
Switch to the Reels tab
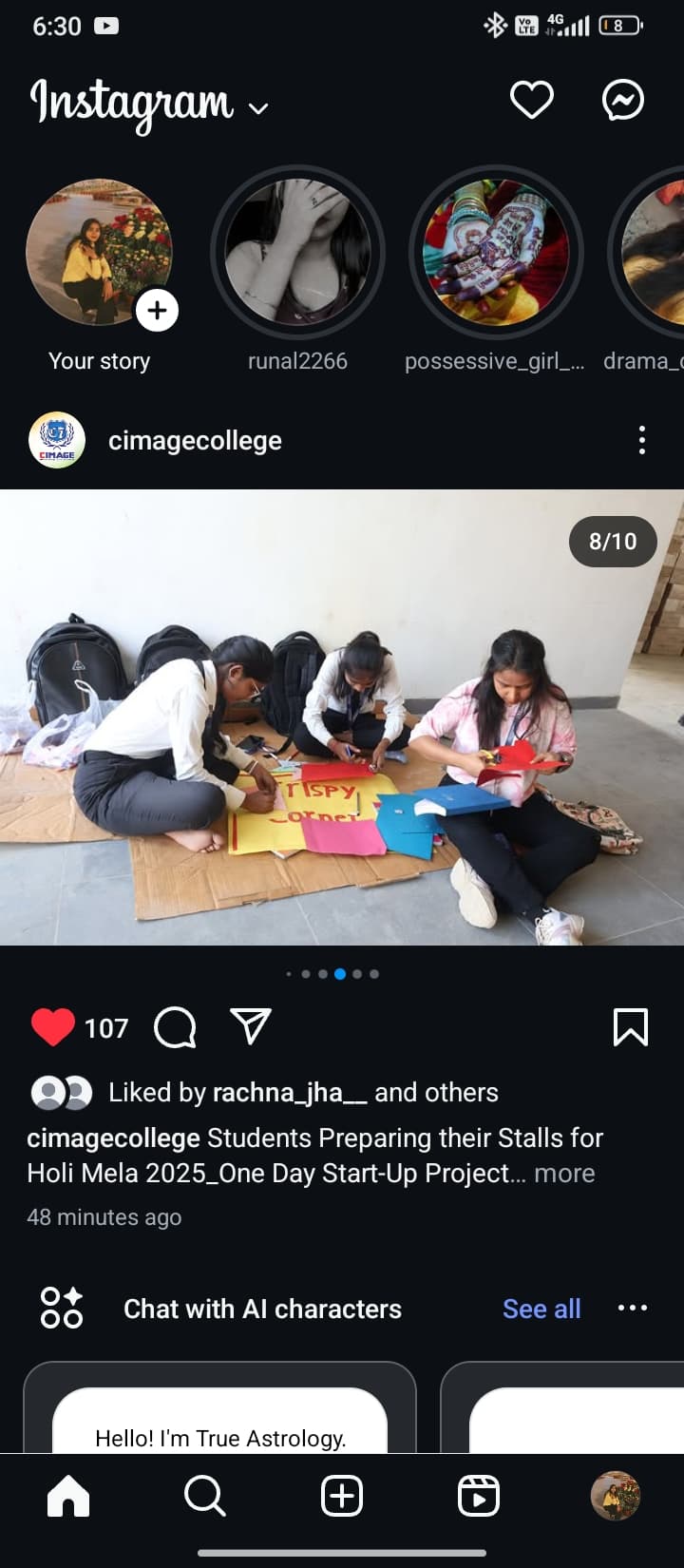click(479, 1496)
